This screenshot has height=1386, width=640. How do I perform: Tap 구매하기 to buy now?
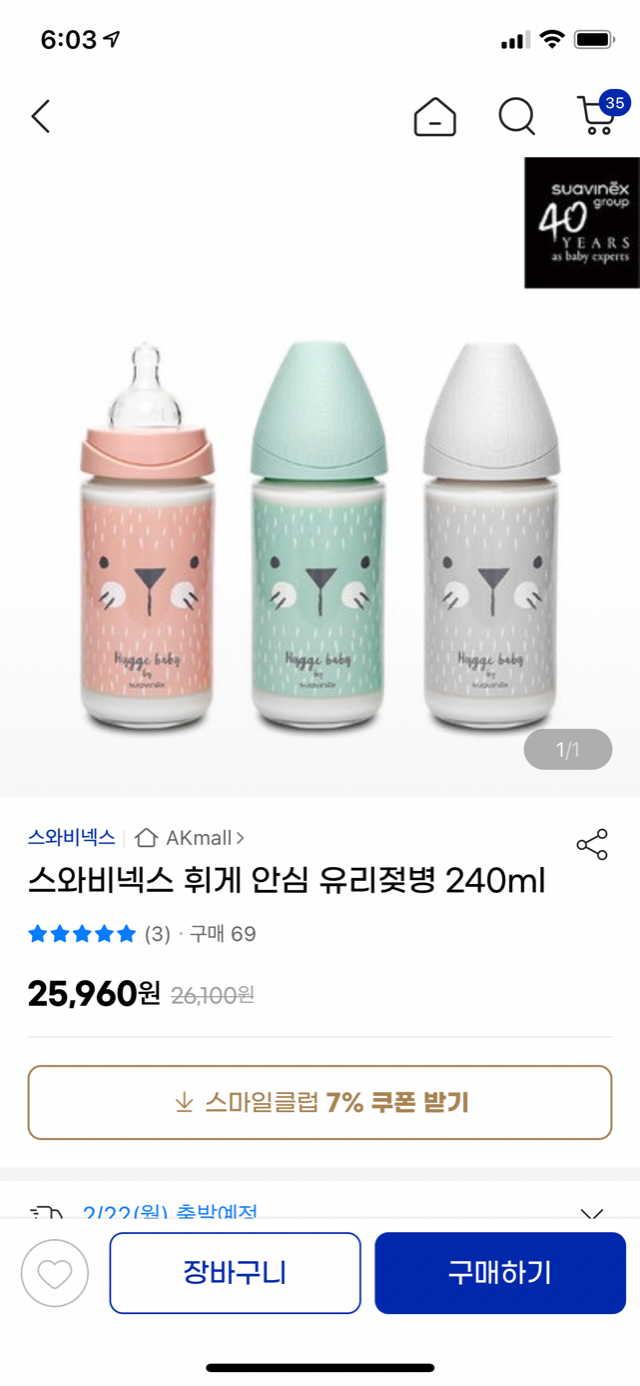tap(500, 1273)
